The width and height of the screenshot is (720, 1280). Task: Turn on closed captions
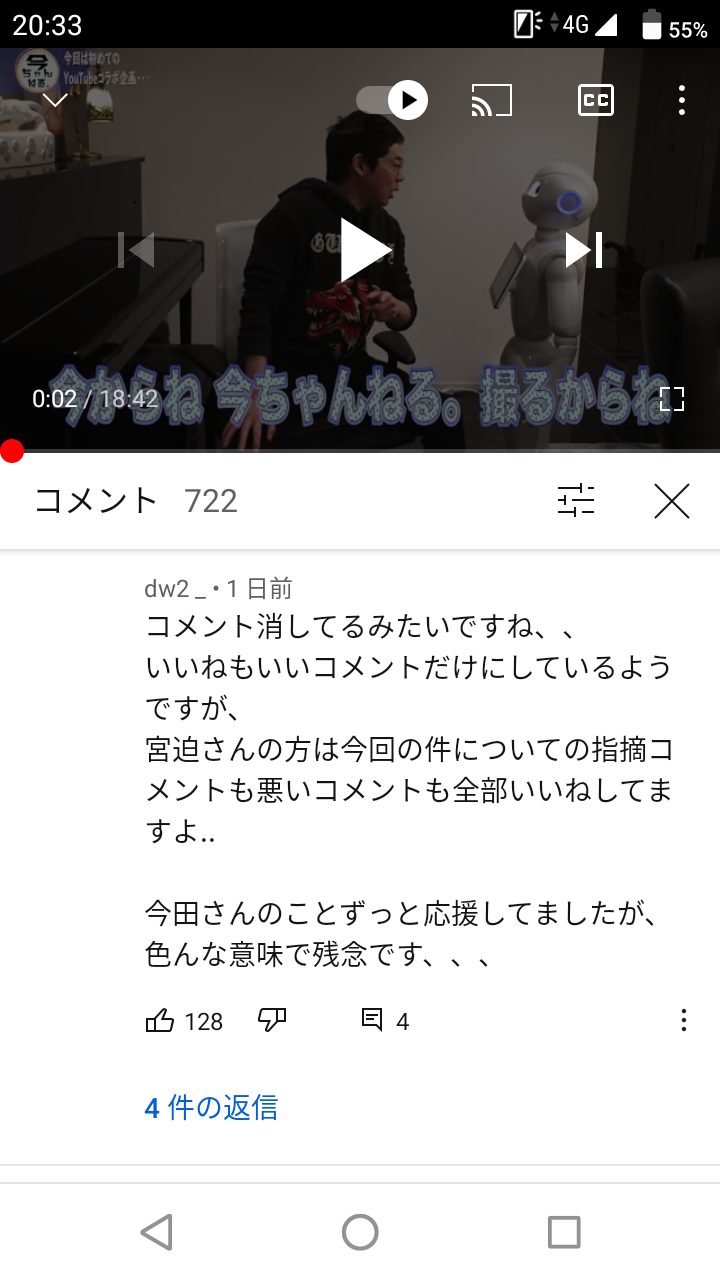click(596, 100)
